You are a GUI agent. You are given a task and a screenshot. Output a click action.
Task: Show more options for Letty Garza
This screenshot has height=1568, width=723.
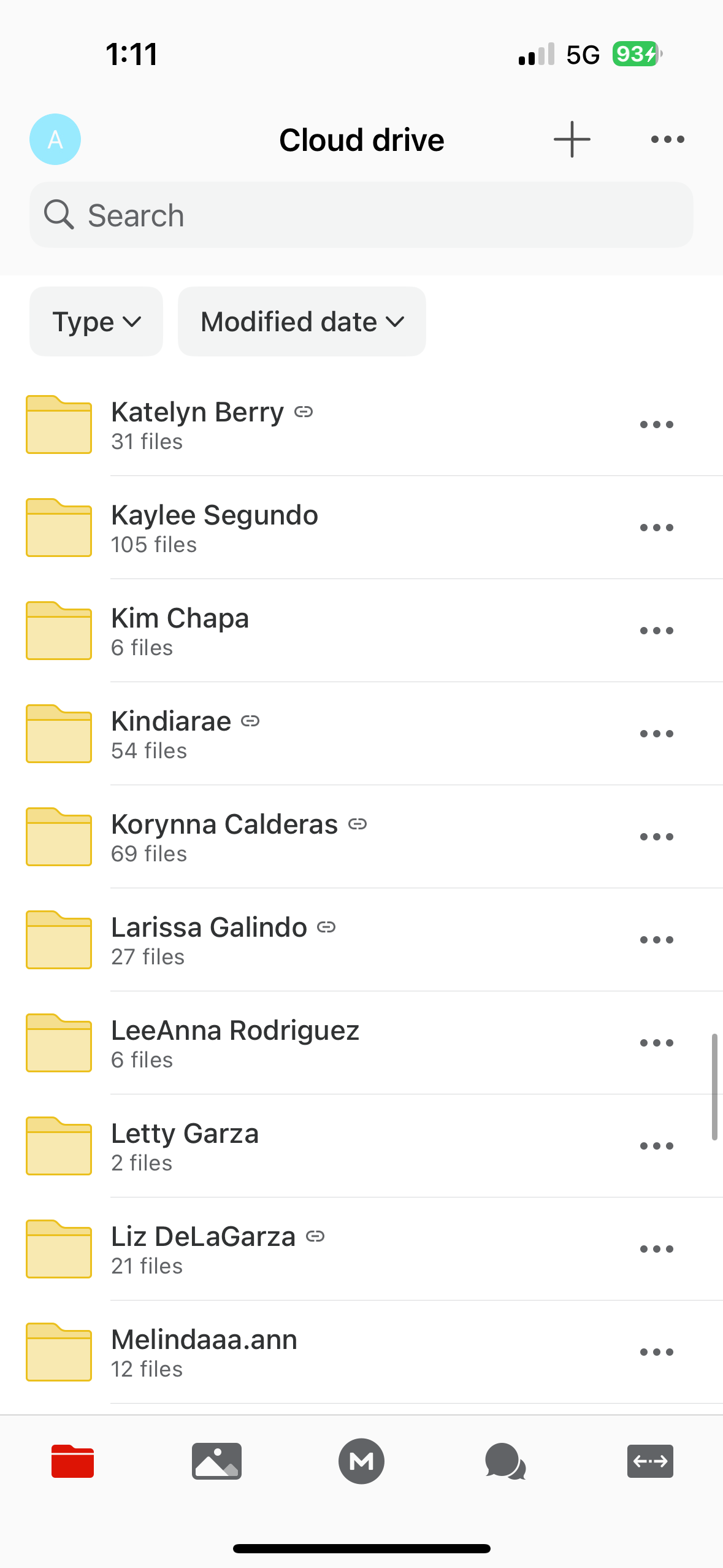[657, 1146]
